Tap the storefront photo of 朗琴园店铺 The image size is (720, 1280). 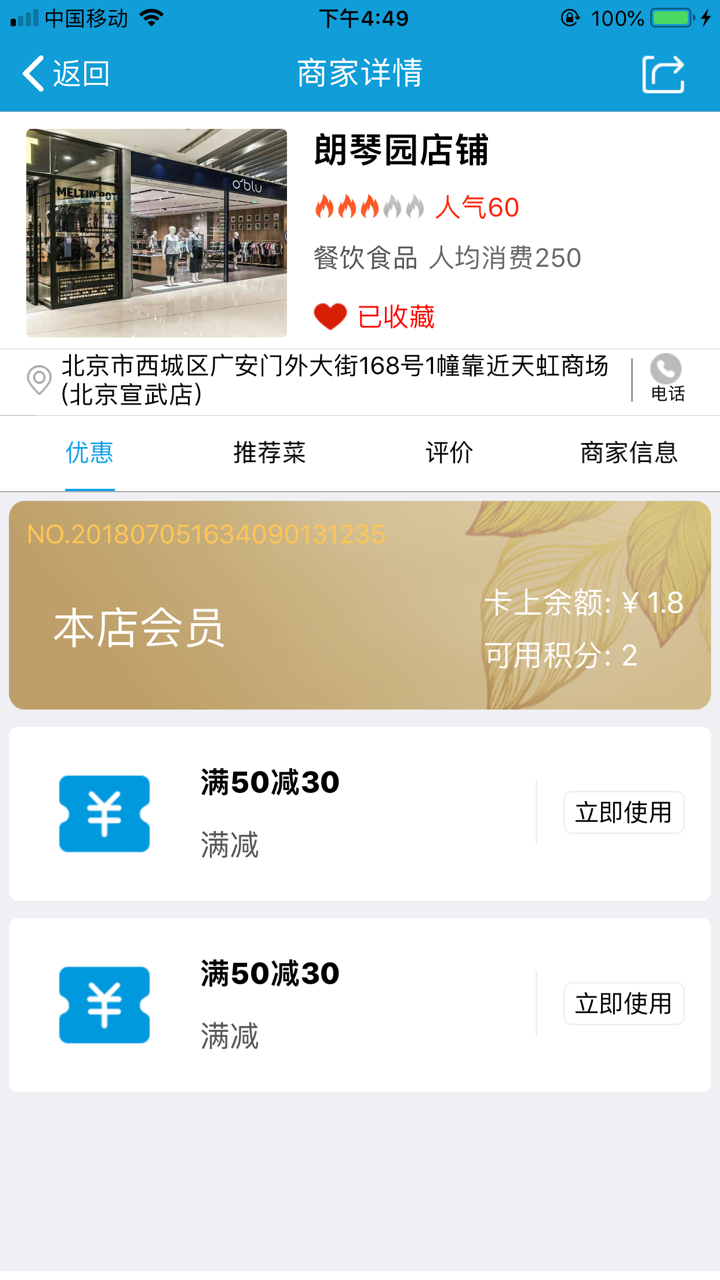[x=155, y=232]
